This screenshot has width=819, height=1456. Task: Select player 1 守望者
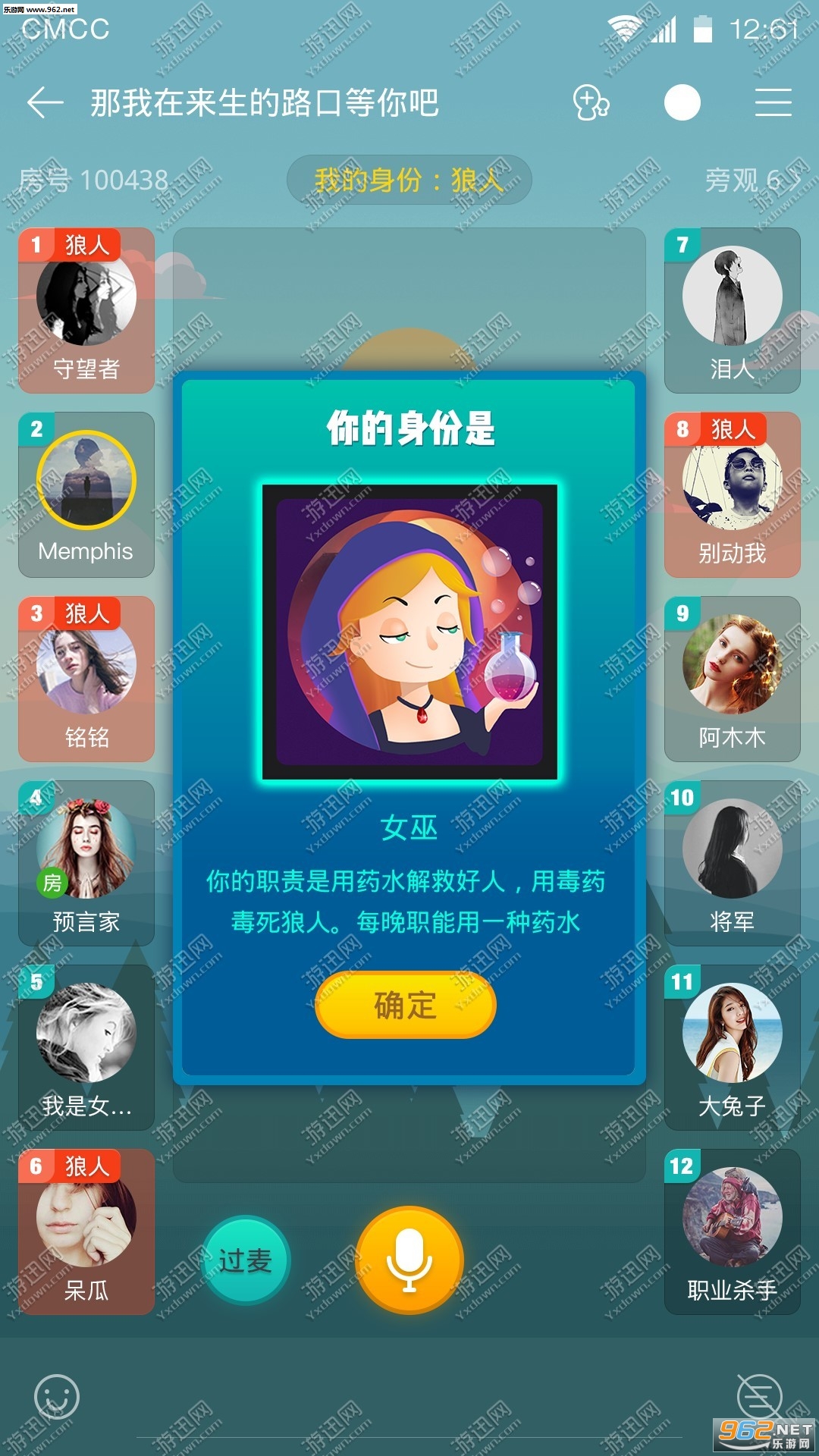pyautogui.click(x=86, y=310)
